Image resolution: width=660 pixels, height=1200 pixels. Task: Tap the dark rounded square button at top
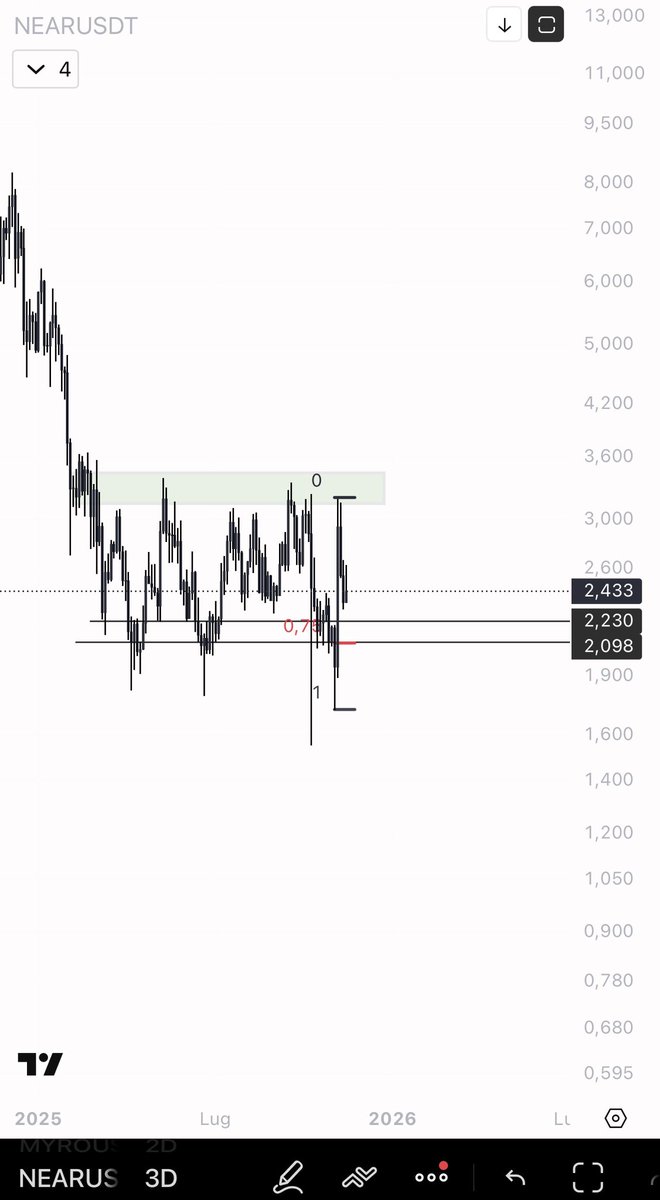click(x=546, y=25)
